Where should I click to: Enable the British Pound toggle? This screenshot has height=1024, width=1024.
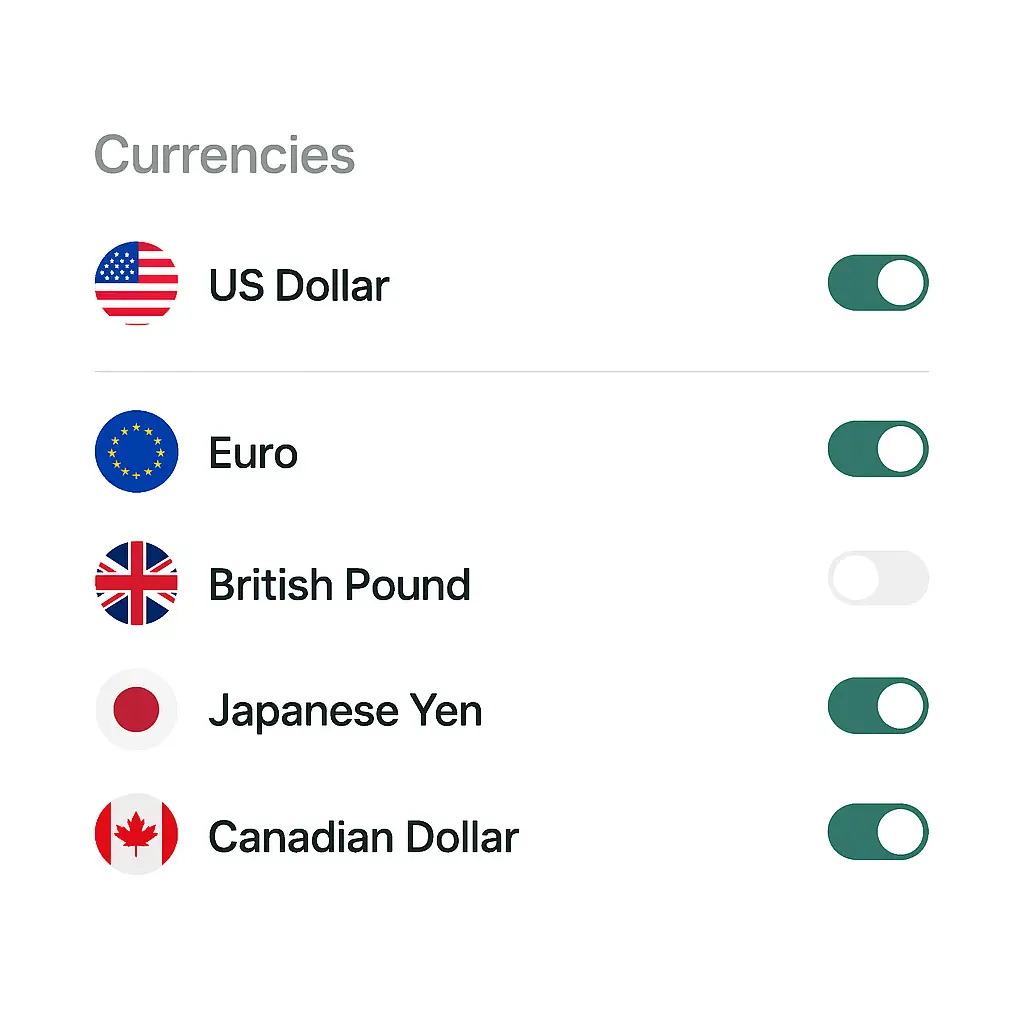tap(877, 578)
